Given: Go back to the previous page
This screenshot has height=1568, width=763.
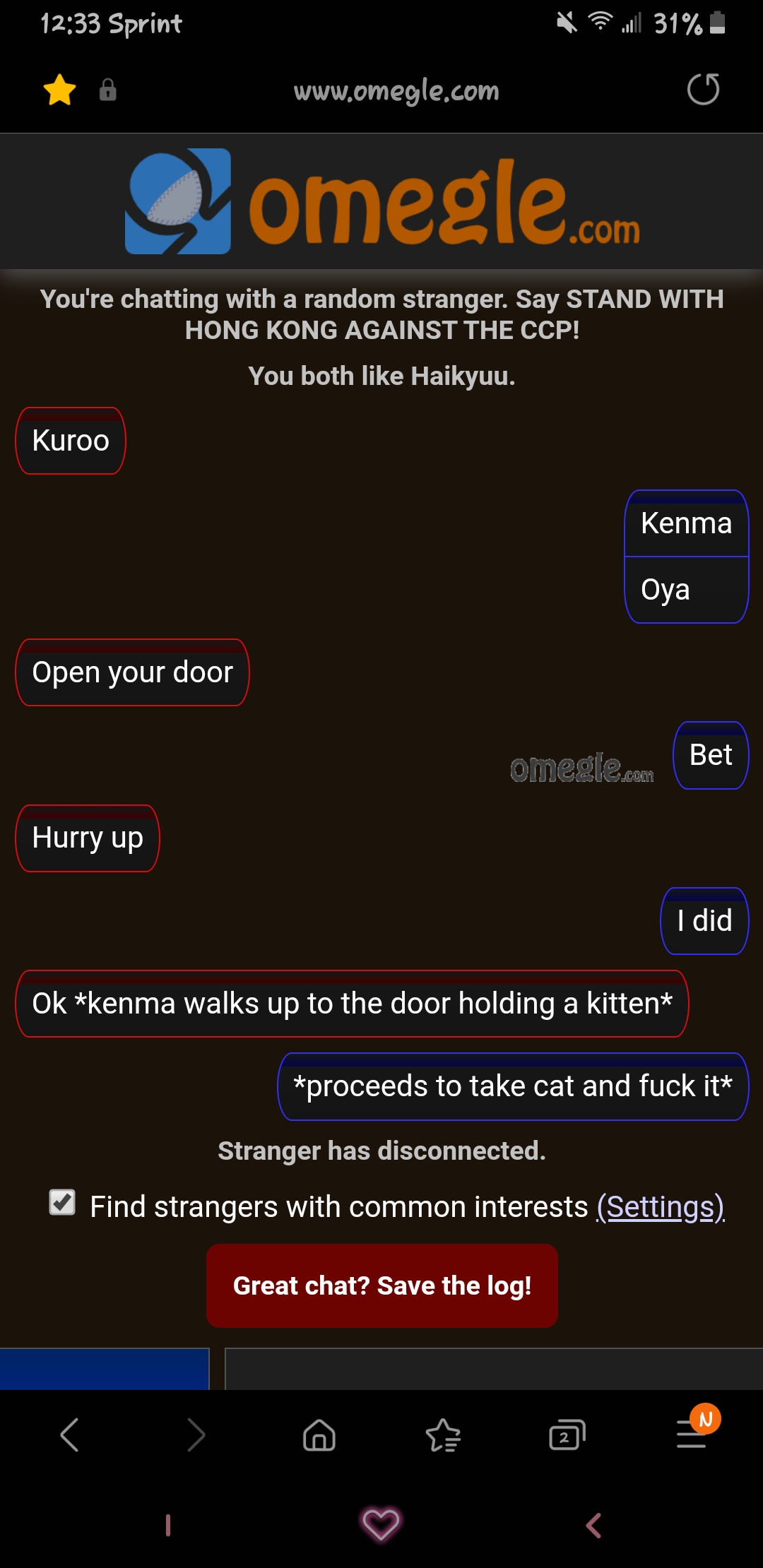Looking at the screenshot, I should point(69,1435).
